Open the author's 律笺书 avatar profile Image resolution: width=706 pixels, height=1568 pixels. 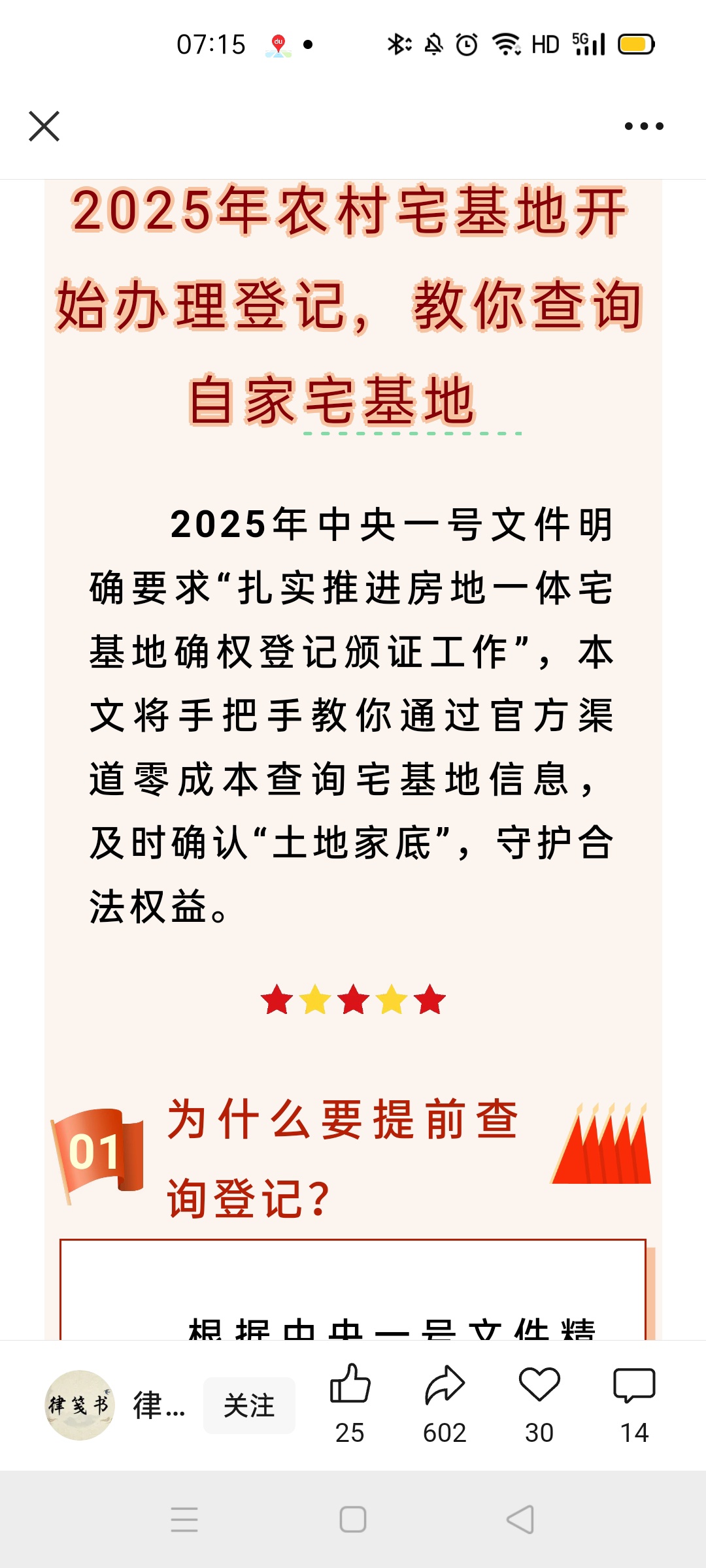[80, 1405]
